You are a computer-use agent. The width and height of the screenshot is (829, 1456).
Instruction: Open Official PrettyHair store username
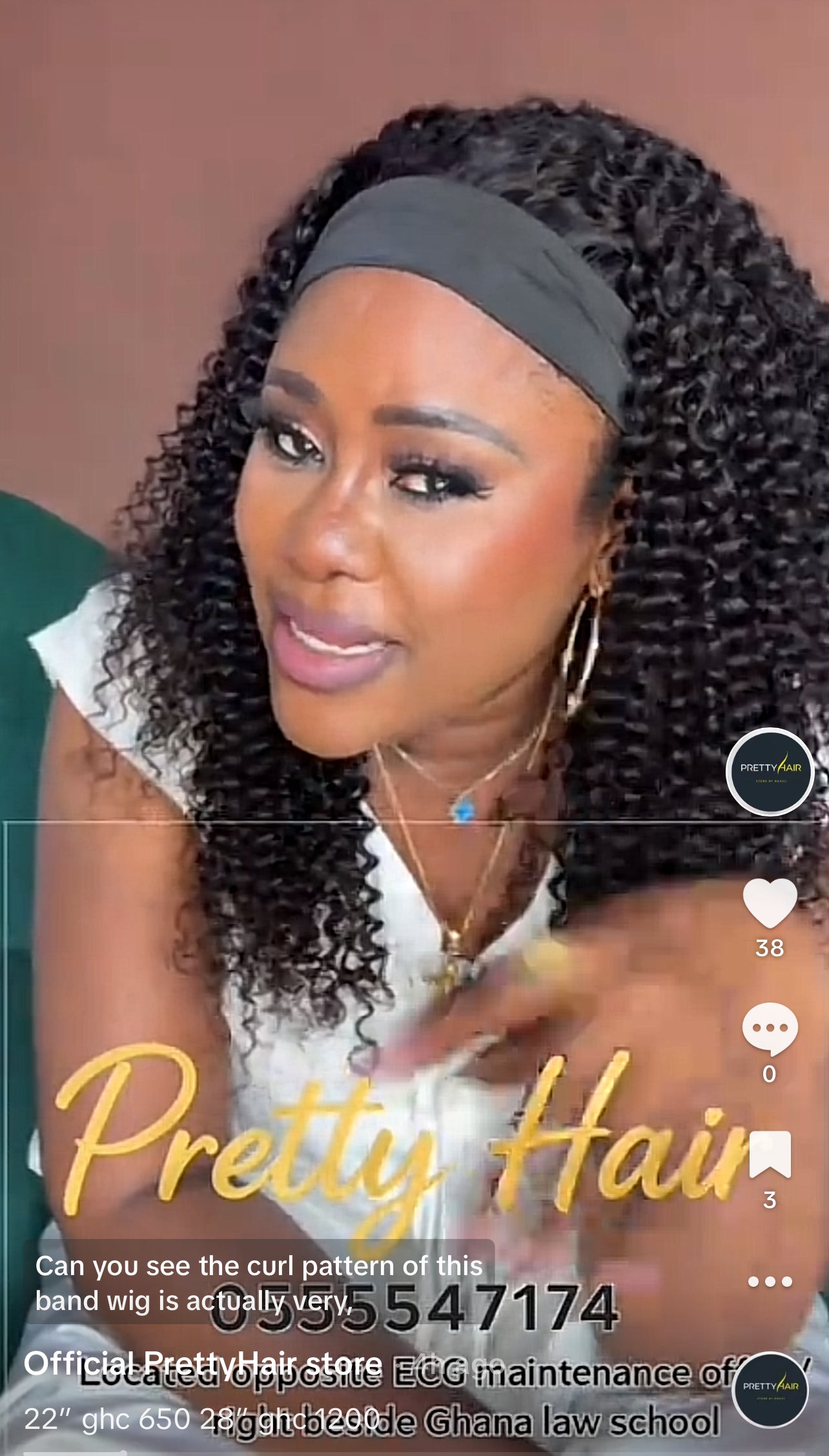203,1364
